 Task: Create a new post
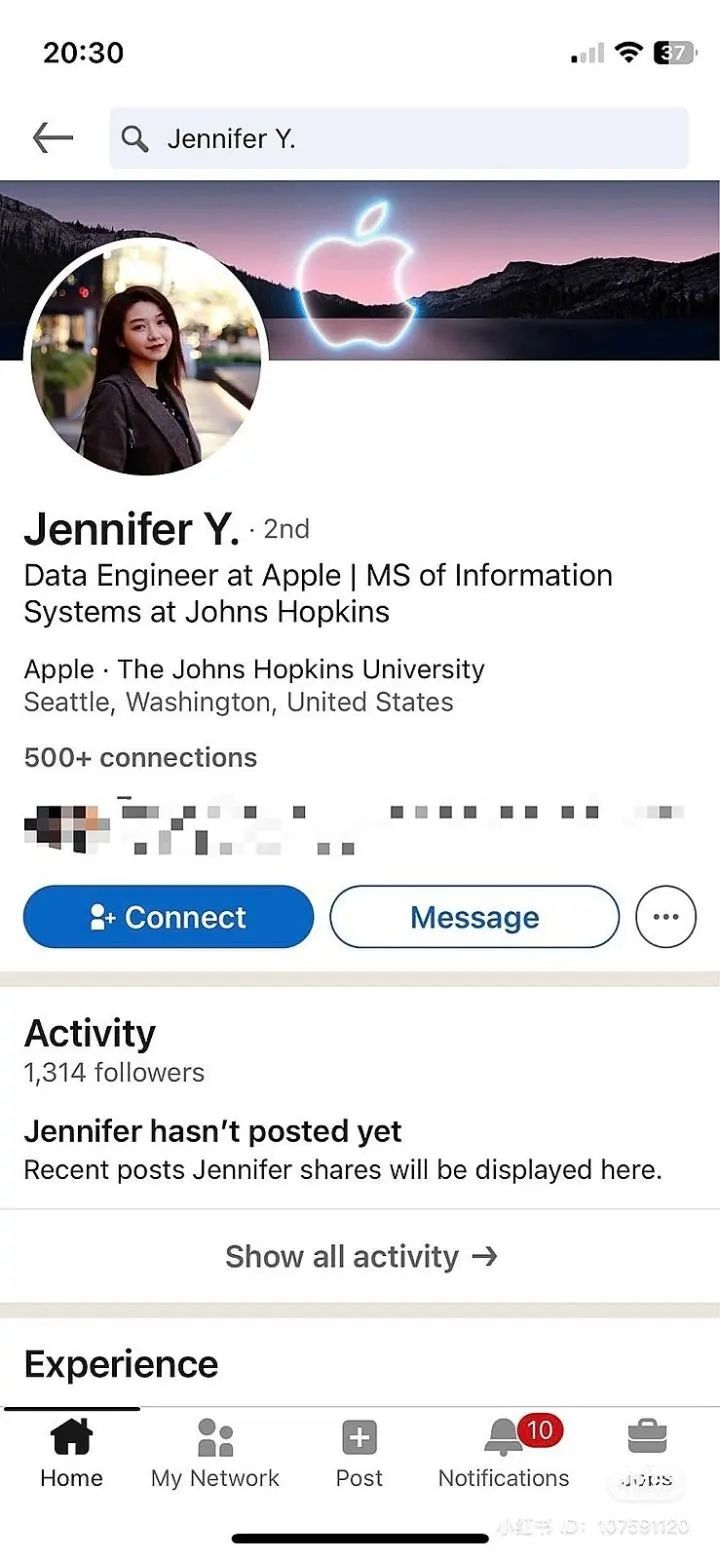coord(359,1454)
